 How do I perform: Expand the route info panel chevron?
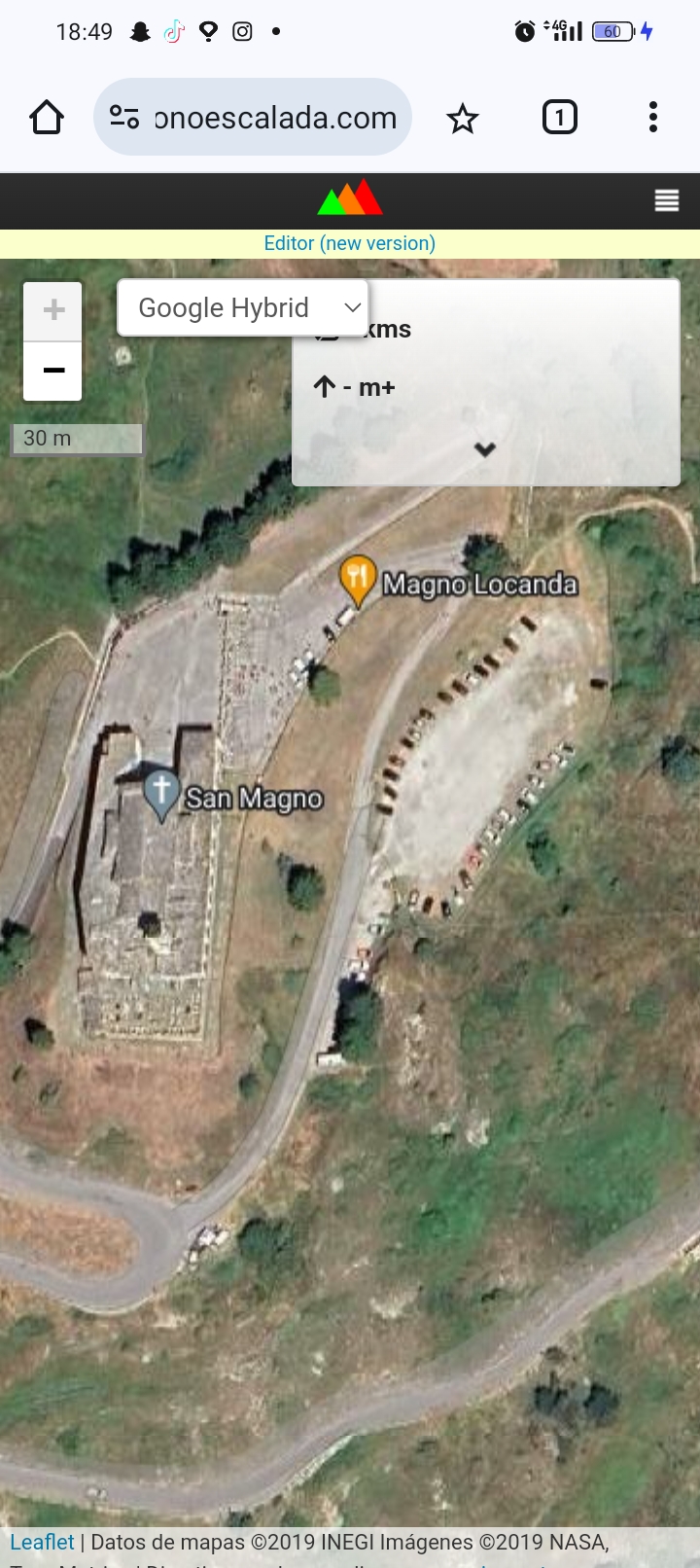(x=485, y=449)
